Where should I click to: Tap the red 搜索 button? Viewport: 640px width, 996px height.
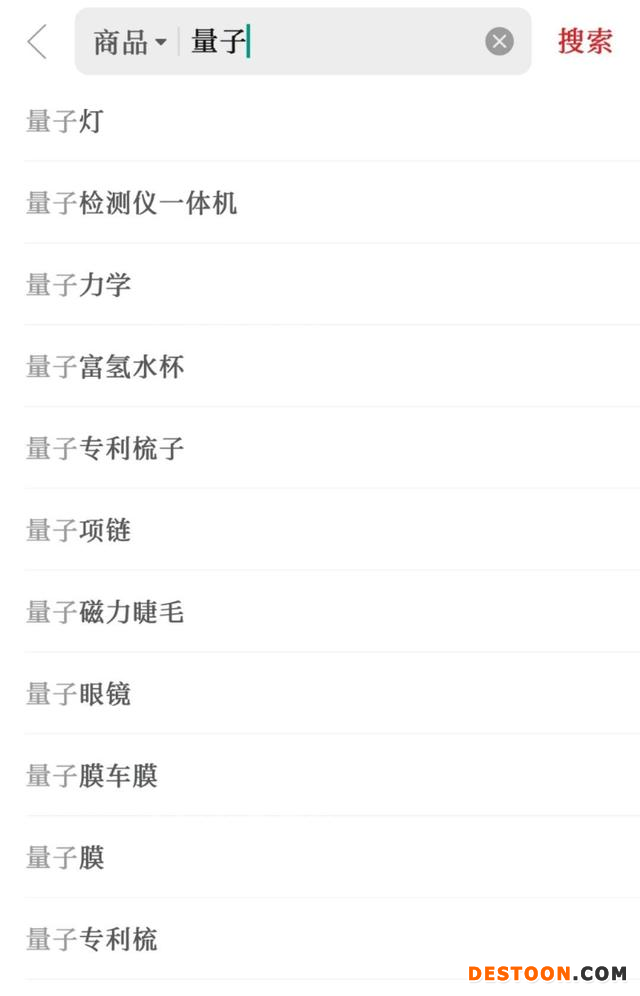pyautogui.click(x=585, y=42)
